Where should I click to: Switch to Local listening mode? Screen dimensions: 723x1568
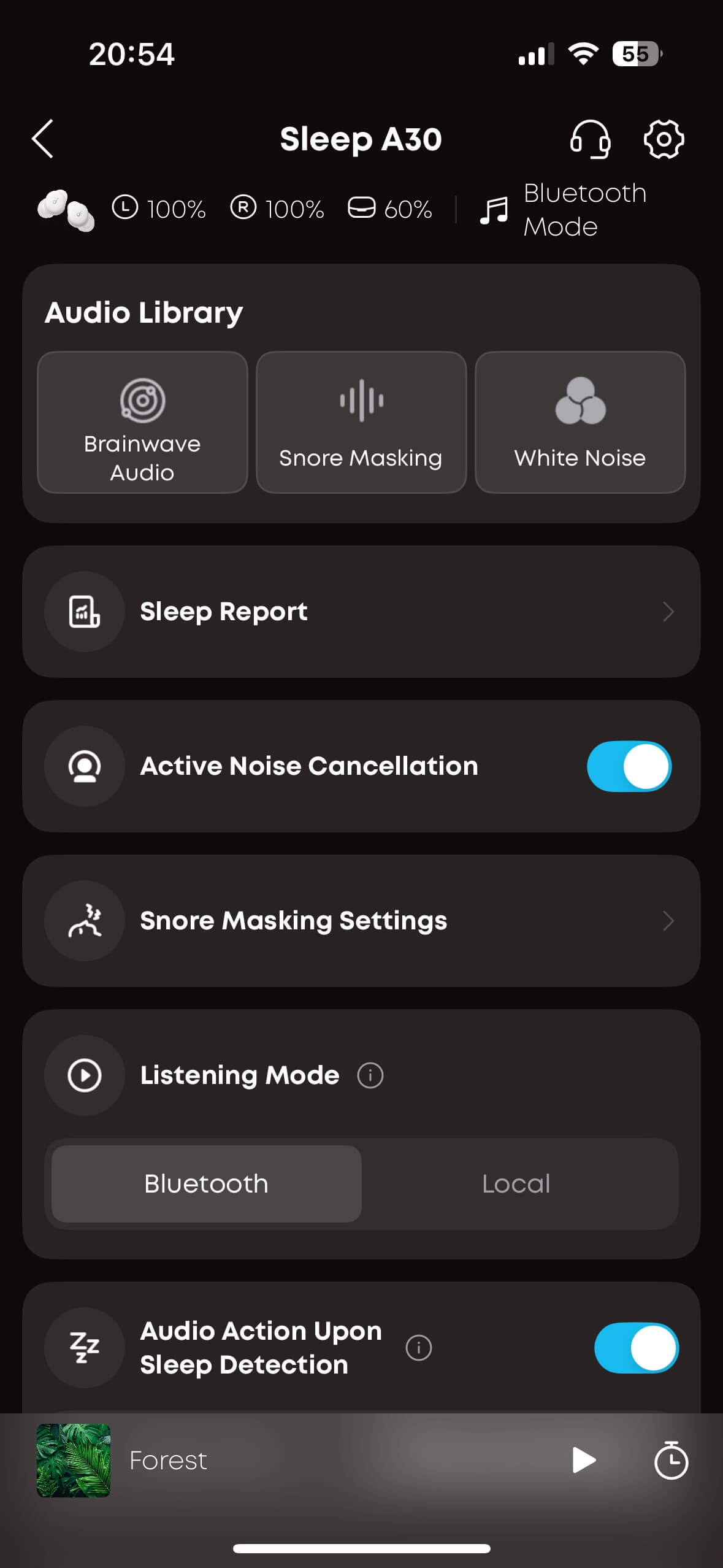coord(516,1183)
